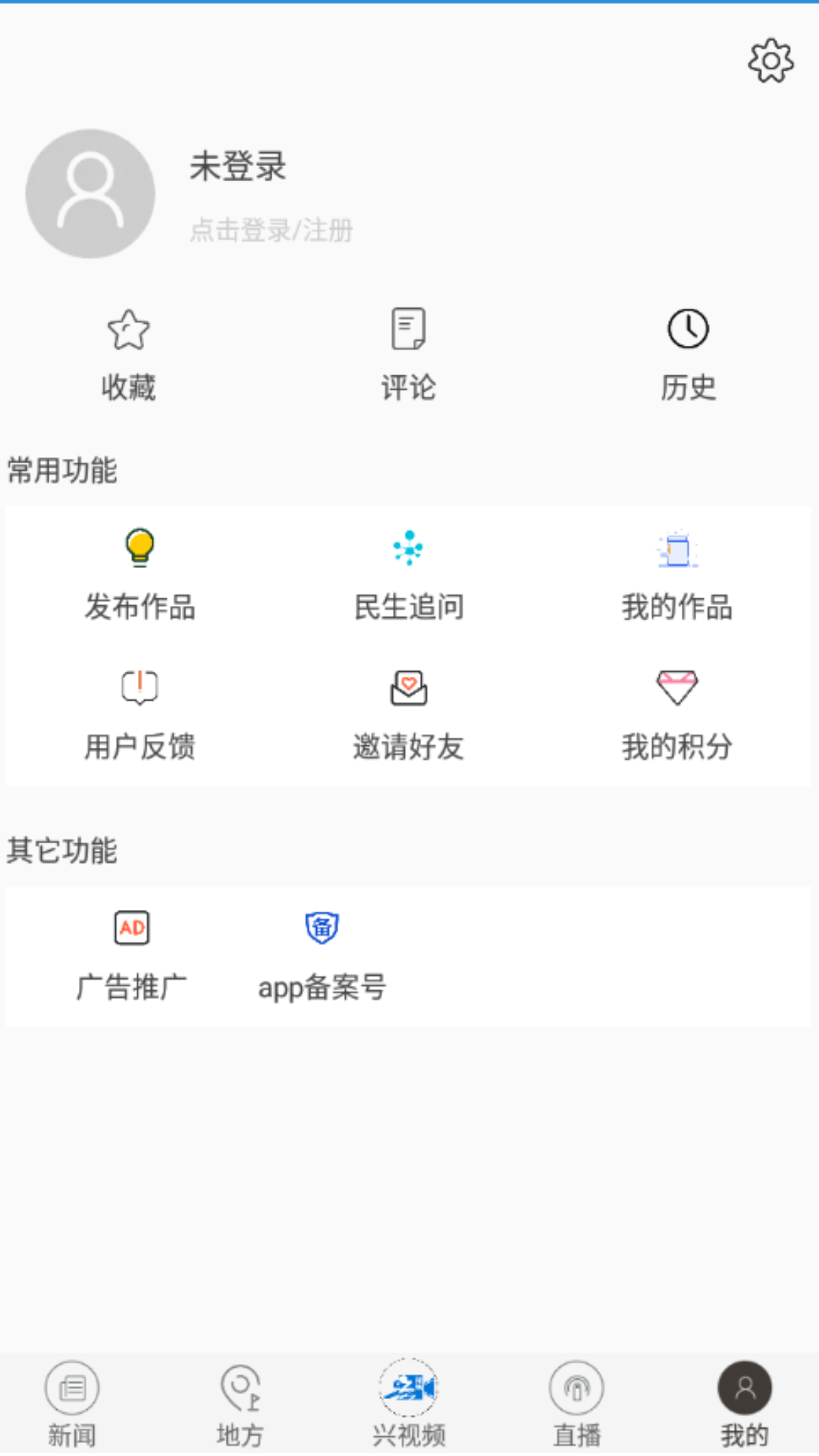
Task: Tap 点击登录/注册 to log in
Action: tap(271, 230)
